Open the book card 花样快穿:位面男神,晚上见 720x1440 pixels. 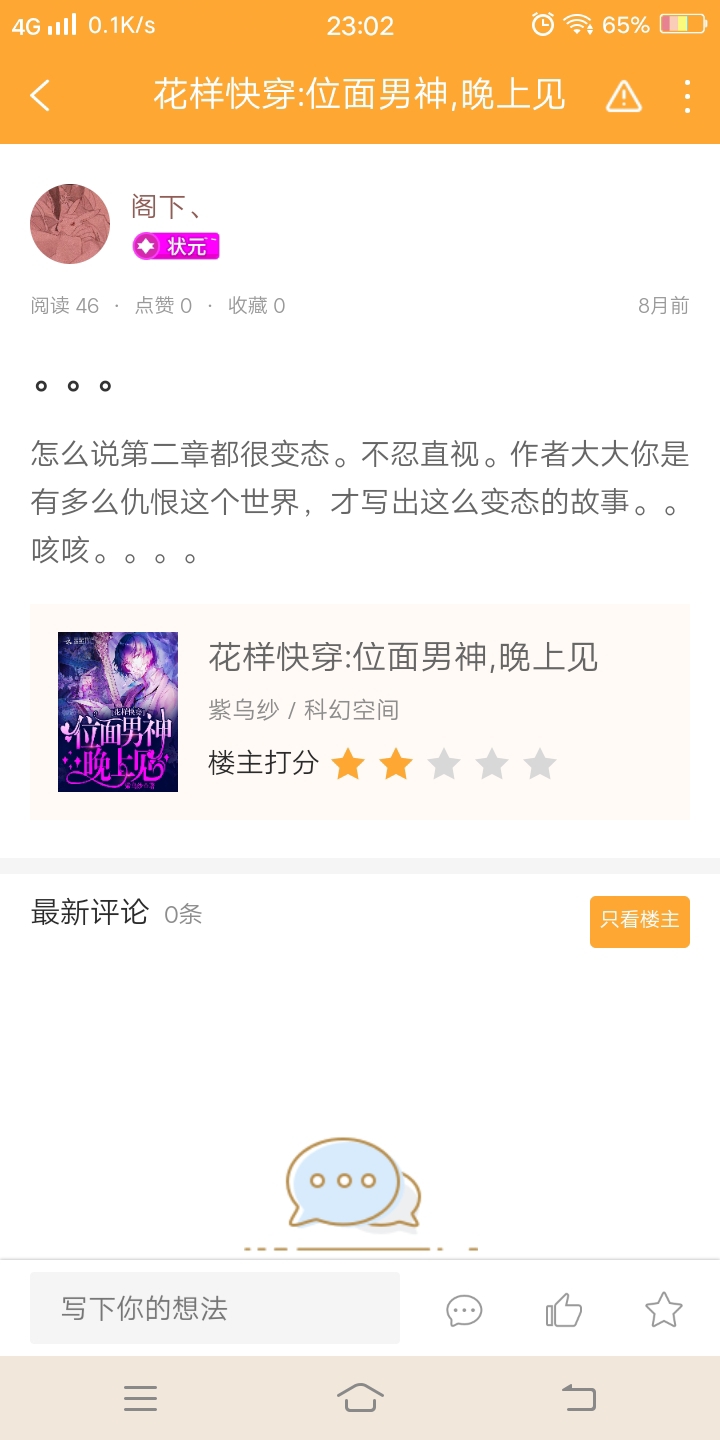pyautogui.click(x=360, y=712)
